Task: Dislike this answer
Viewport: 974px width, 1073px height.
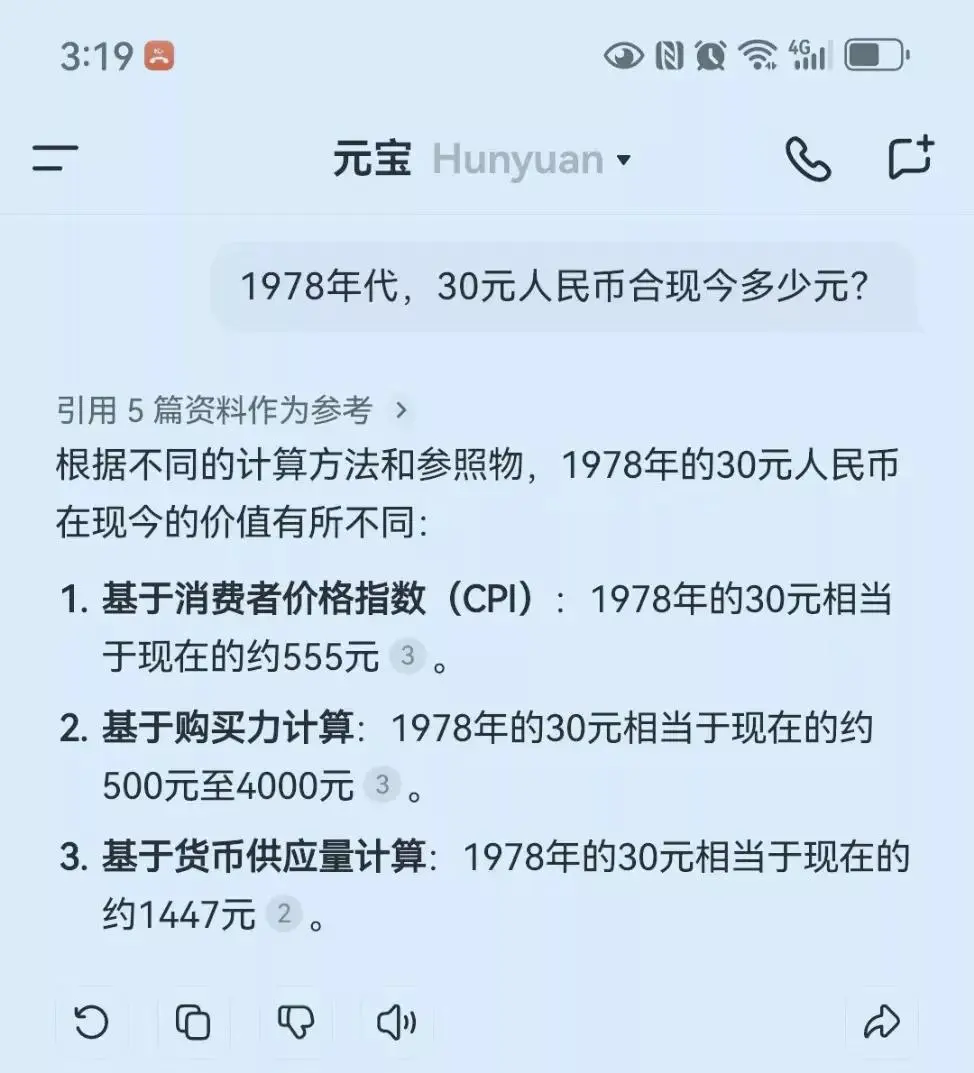Action: coord(295,1022)
